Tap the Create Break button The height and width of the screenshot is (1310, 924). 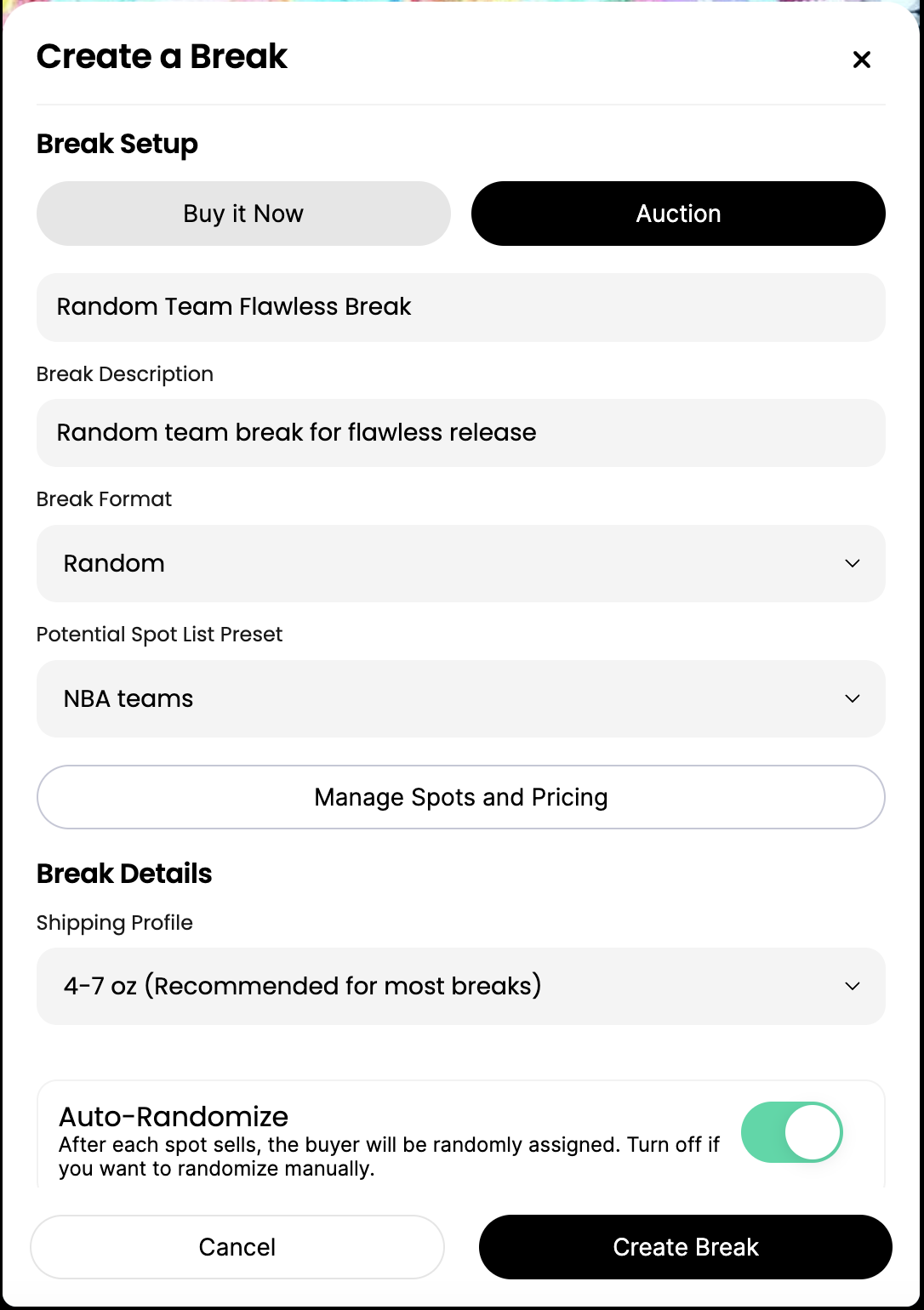(x=686, y=1247)
